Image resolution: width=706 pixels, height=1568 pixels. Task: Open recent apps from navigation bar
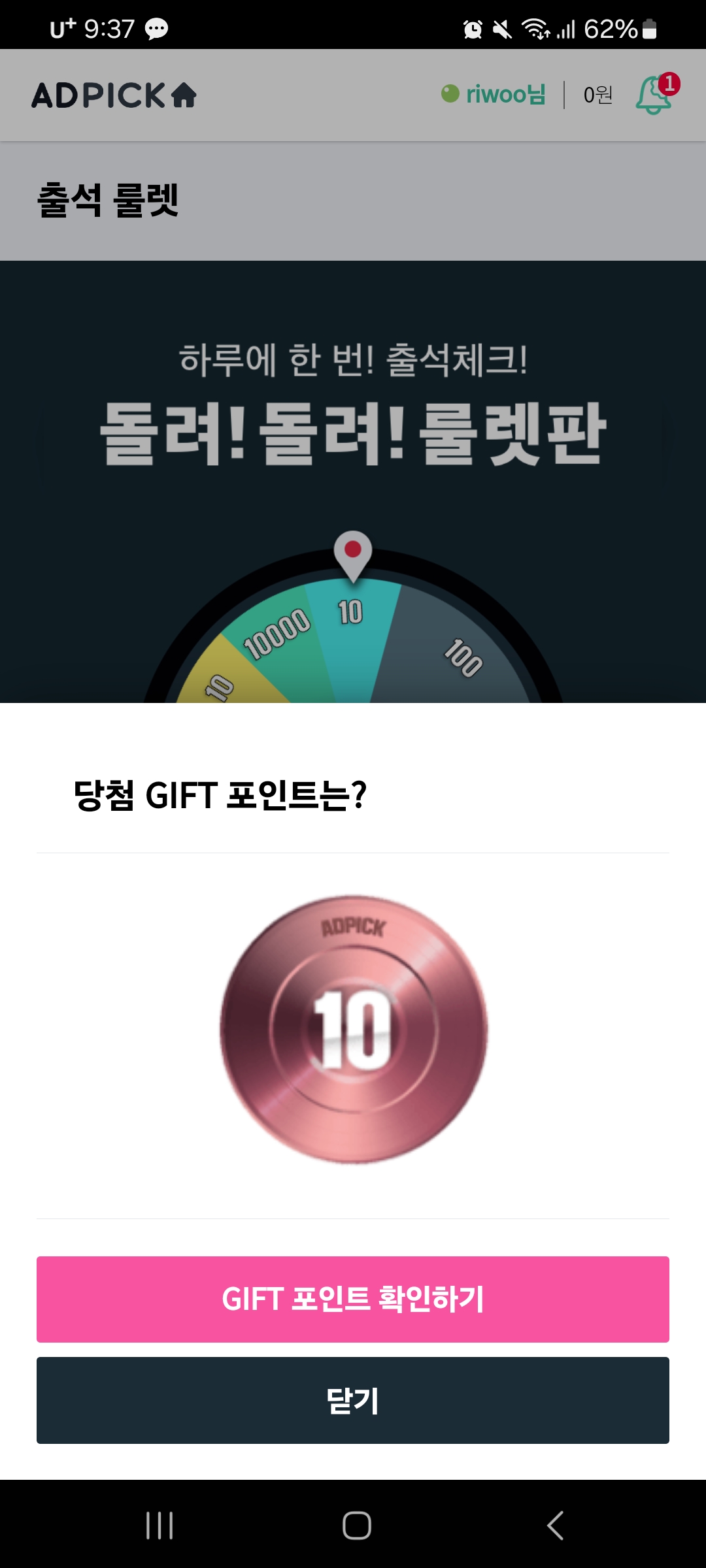pyautogui.click(x=160, y=1526)
